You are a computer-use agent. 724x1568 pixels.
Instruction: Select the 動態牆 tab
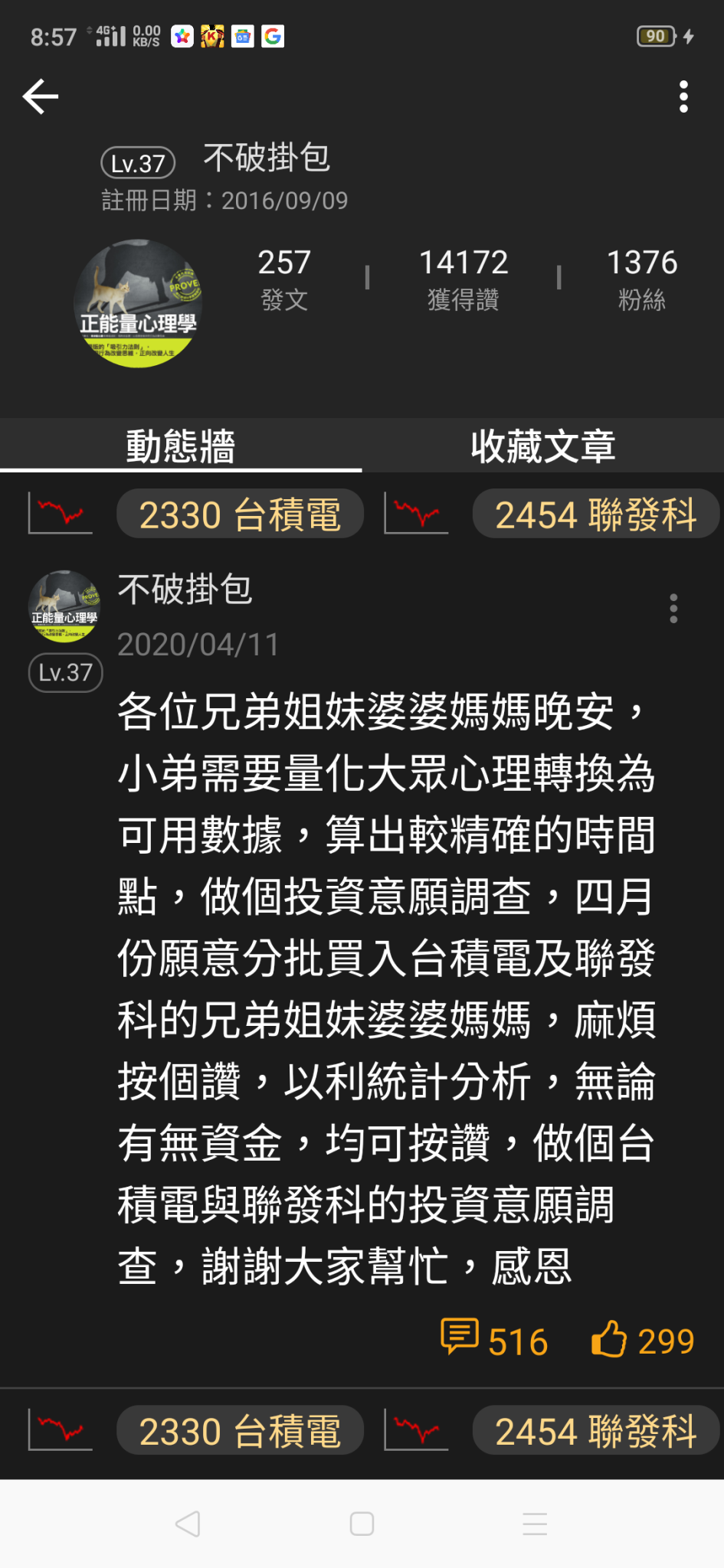pos(181,446)
